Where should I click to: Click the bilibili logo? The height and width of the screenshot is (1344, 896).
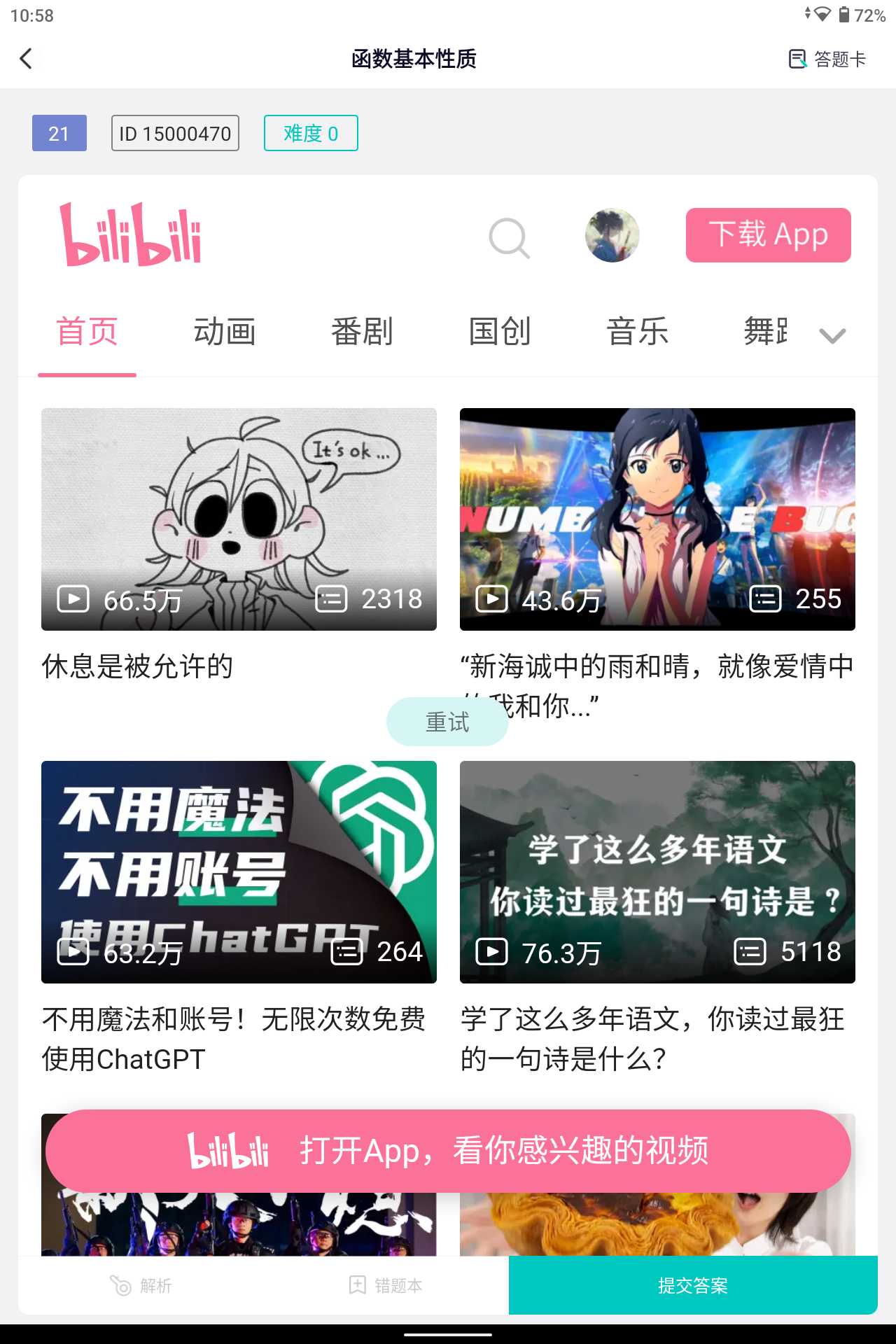coord(130,236)
